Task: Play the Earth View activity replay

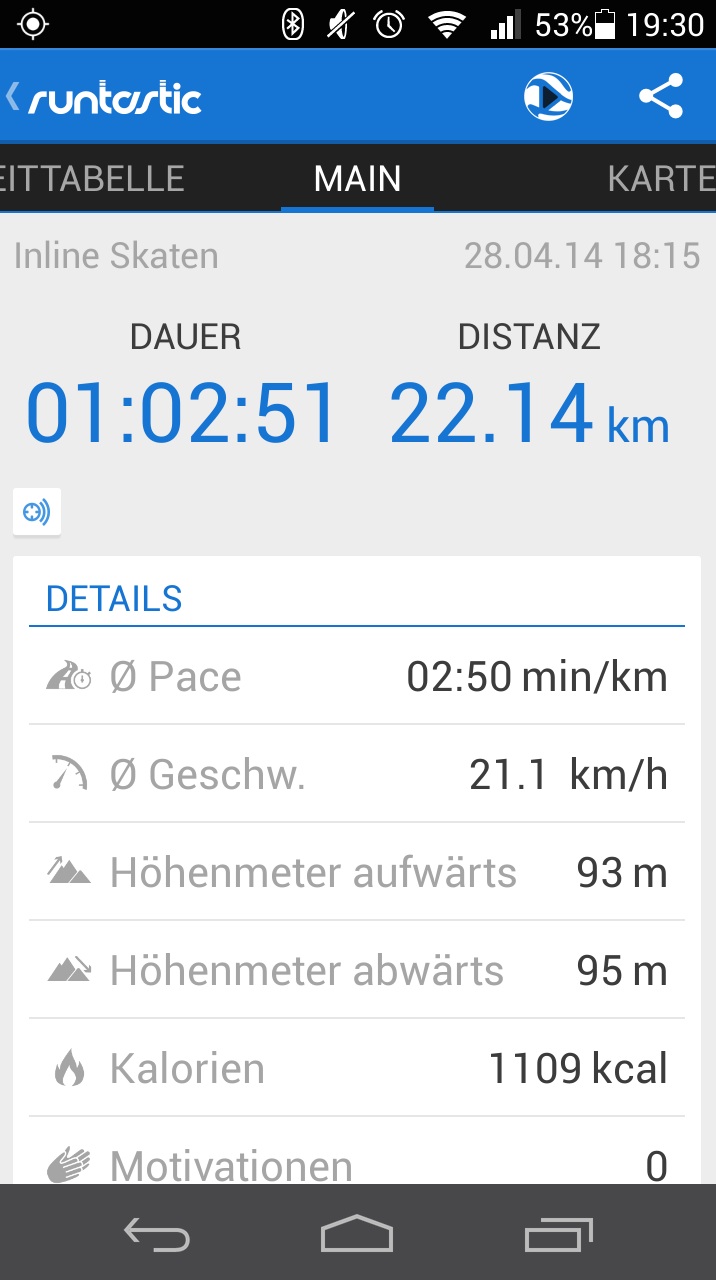Action: tap(548, 97)
